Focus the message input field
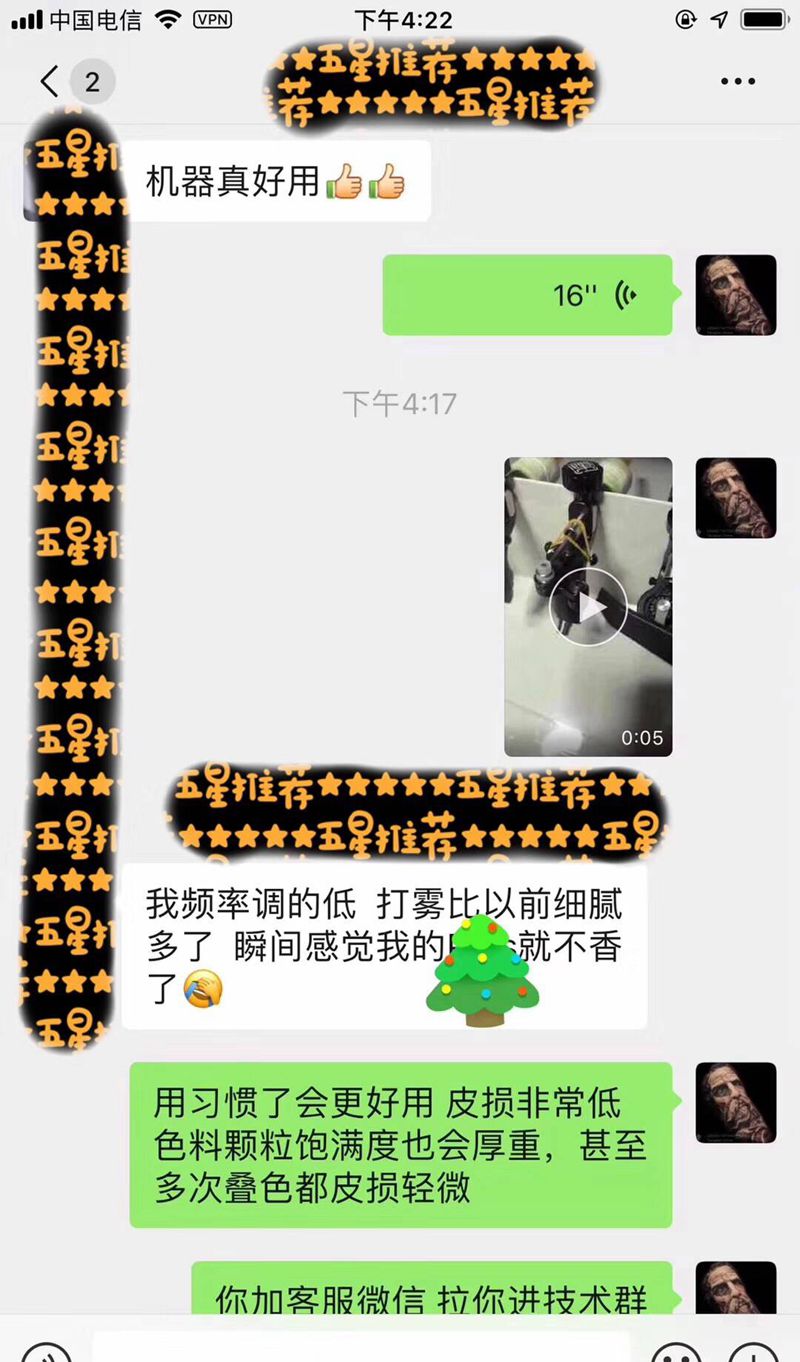Viewport: 800px width, 1362px height. [x=360, y=1348]
